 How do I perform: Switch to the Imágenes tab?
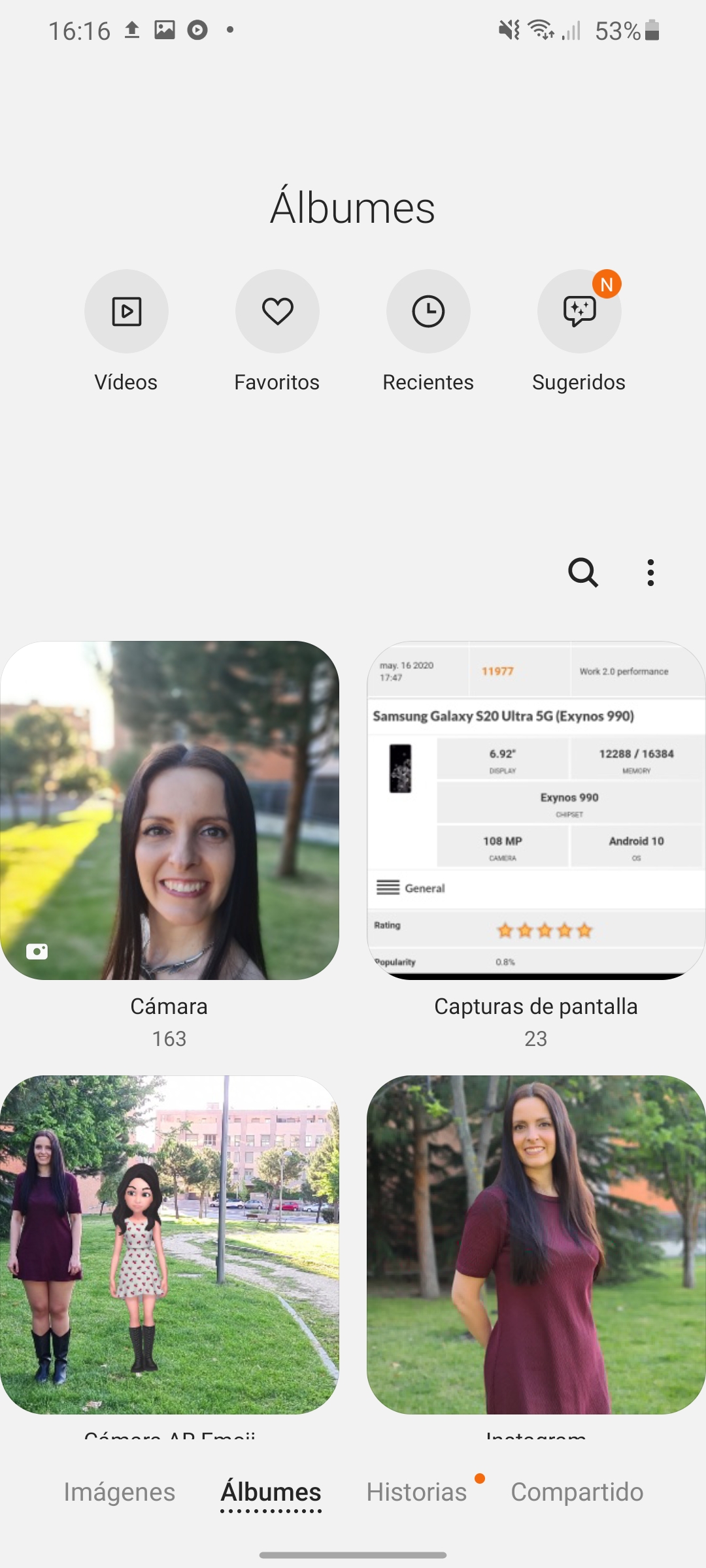click(120, 1492)
